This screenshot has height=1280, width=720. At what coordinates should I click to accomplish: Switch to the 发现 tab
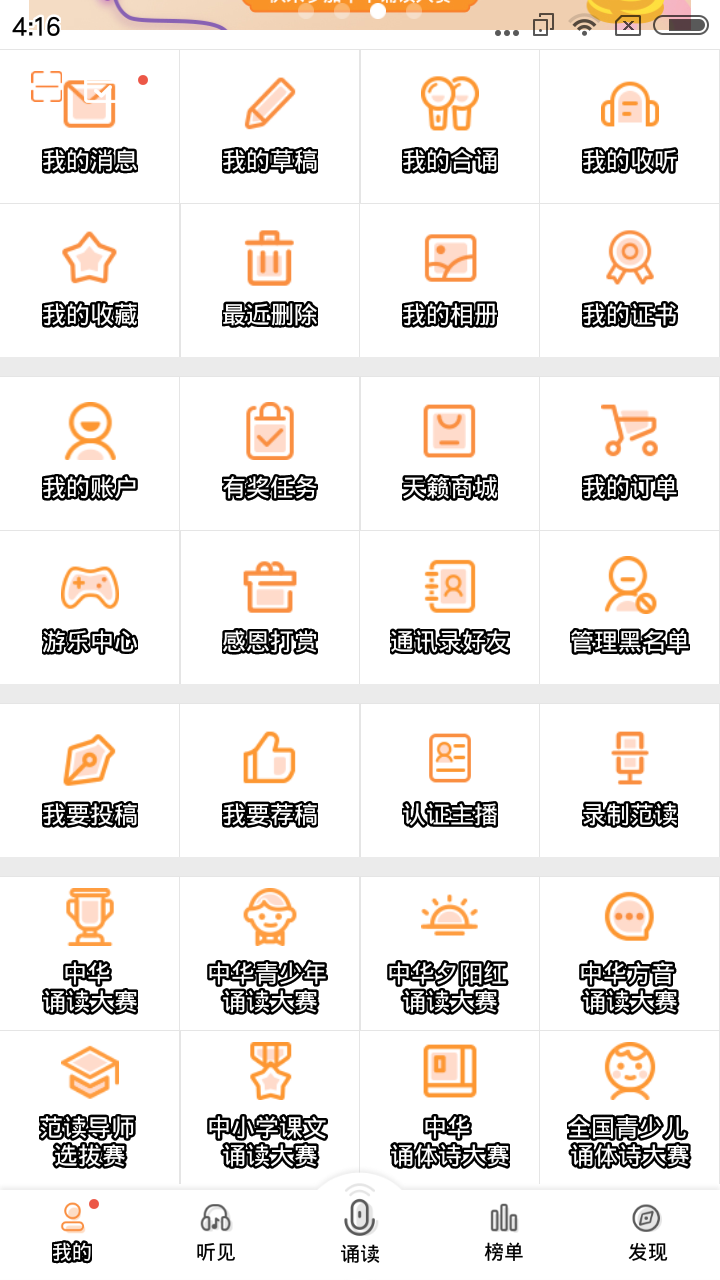point(648,1232)
